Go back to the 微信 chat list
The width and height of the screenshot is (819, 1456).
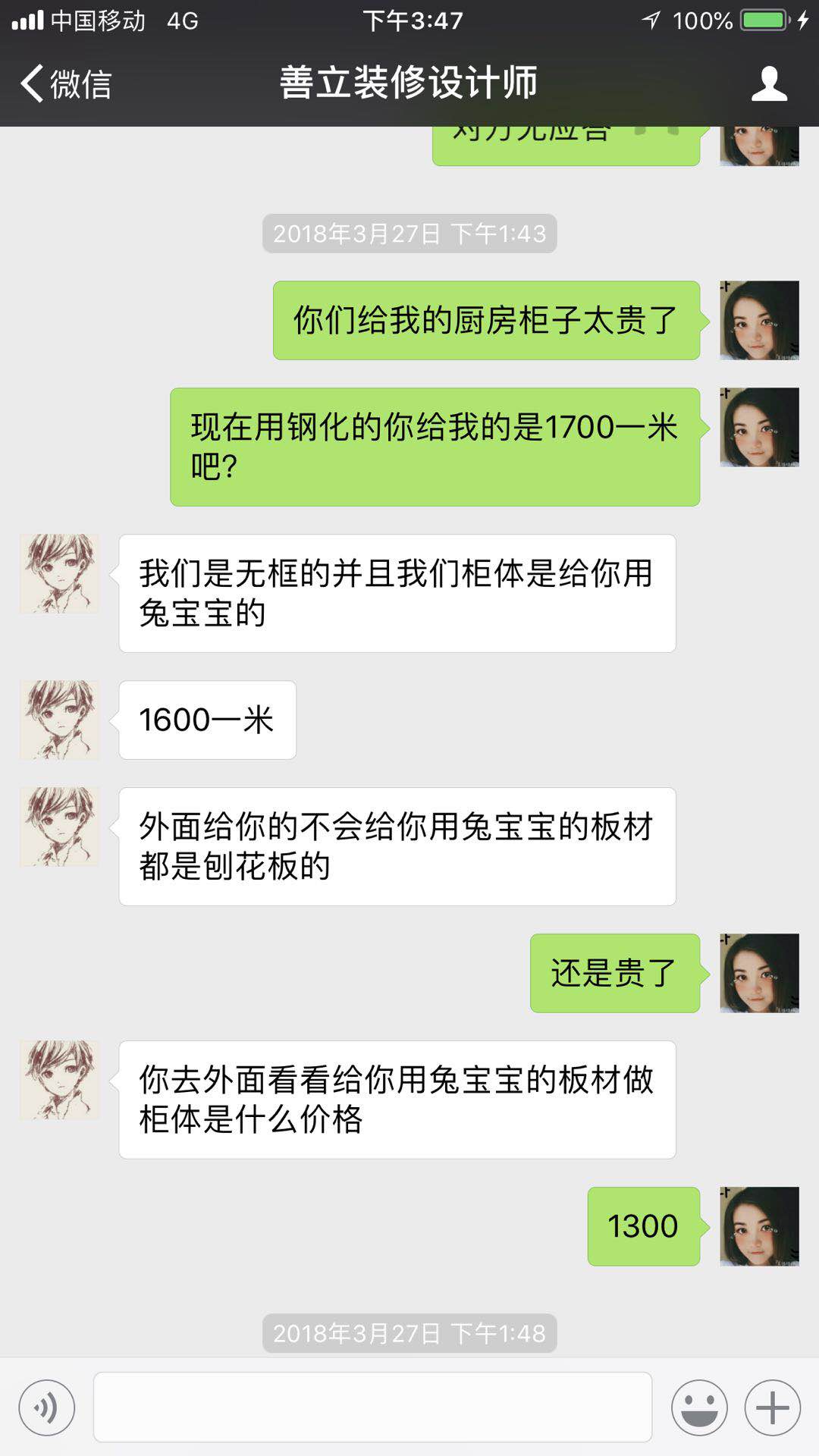67,83
